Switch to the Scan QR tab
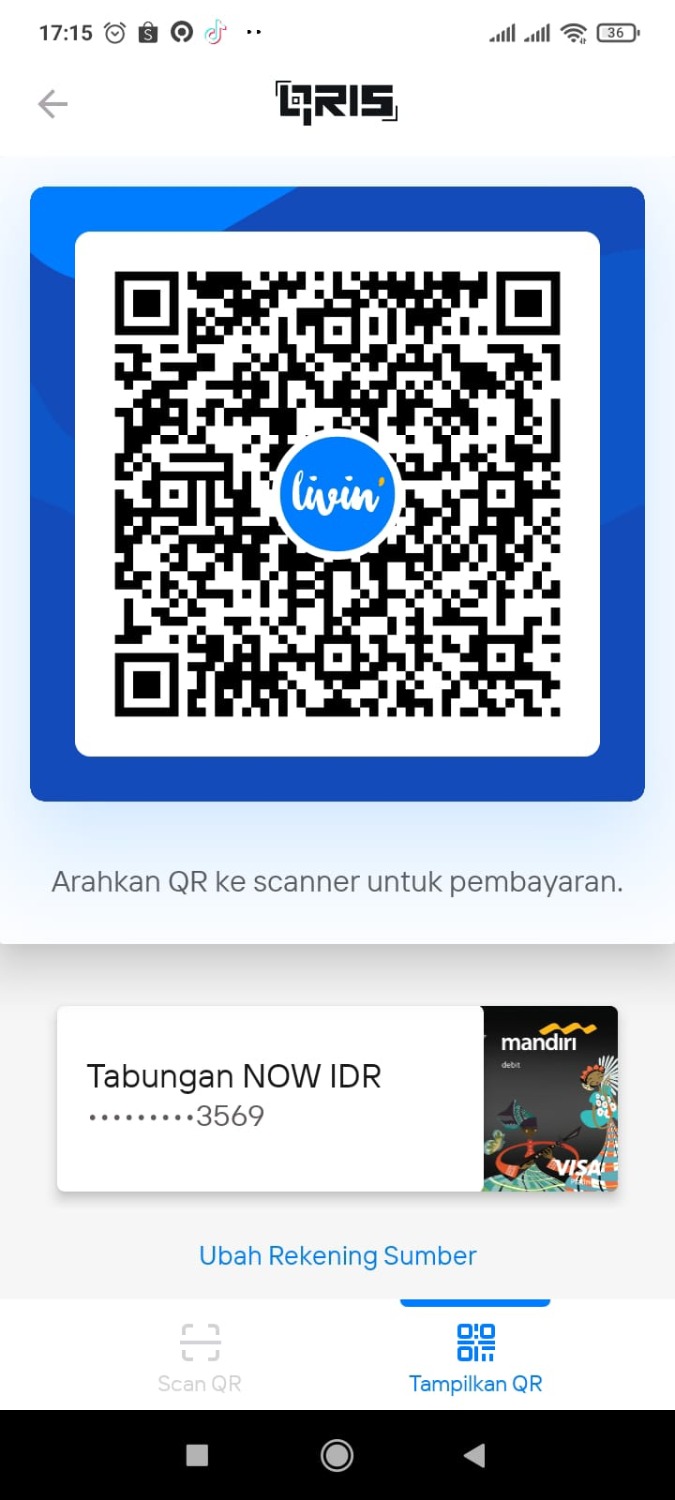The width and height of the screenshot is (675, 1500). click(200, 1357)
